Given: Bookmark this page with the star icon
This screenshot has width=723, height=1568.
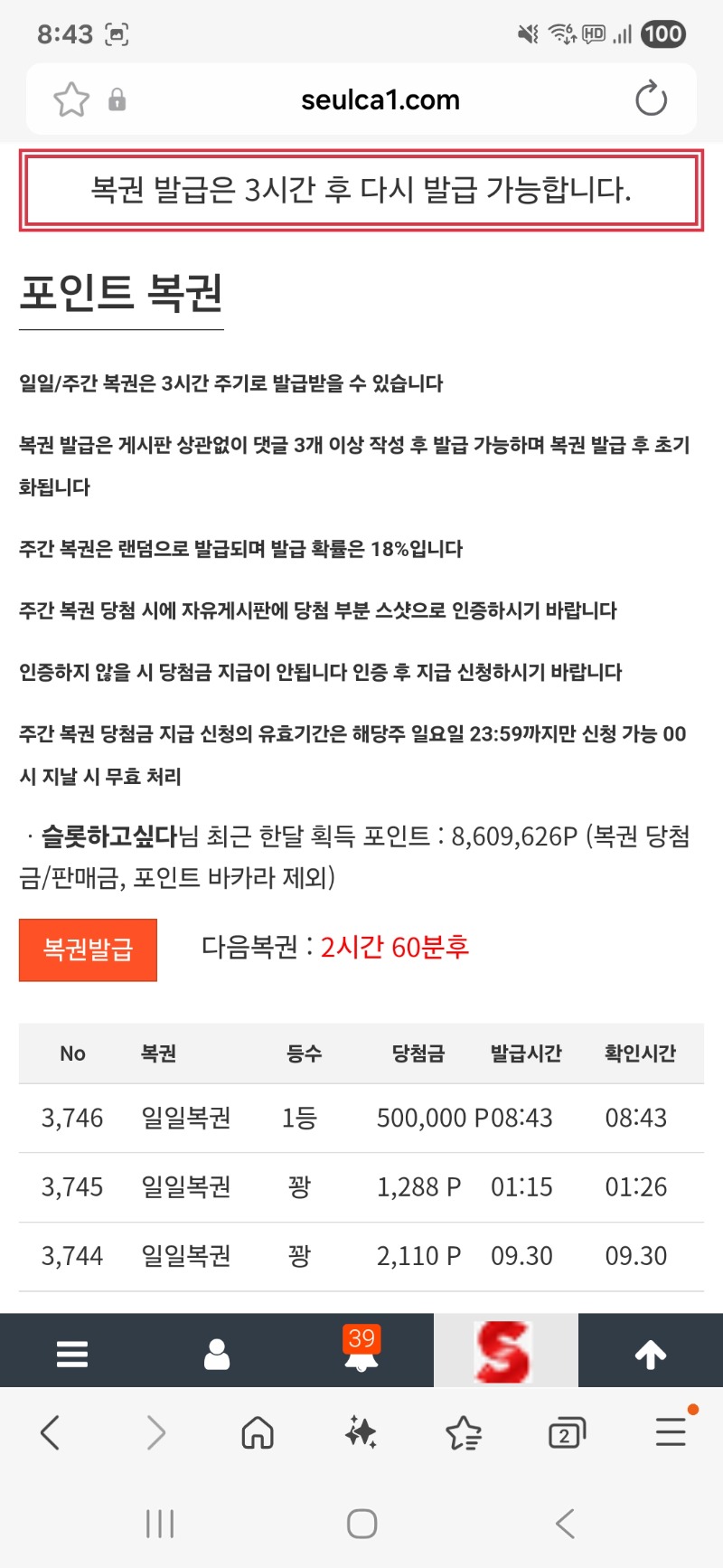Looking at the screenshot, I should pyautogui.click(x=71, y=99).
